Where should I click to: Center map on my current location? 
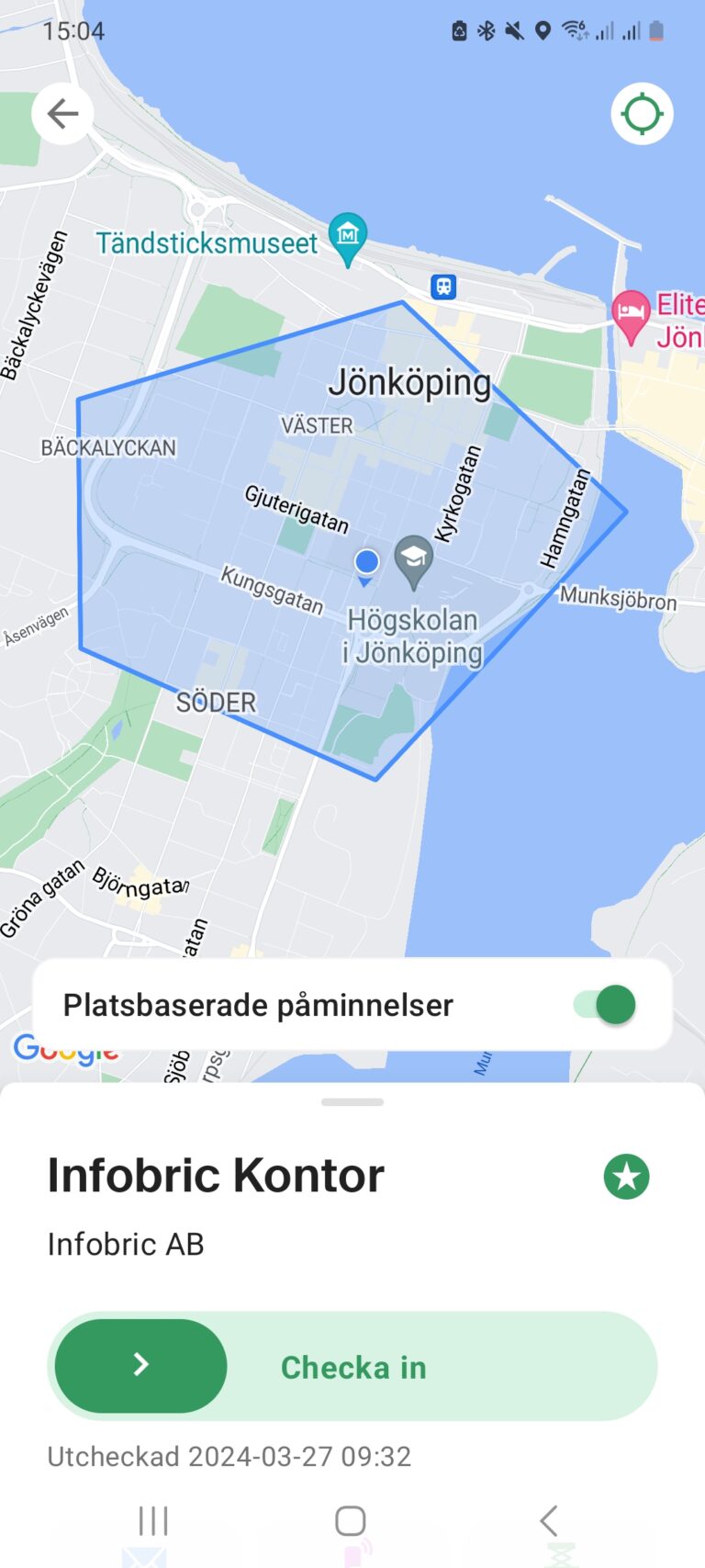(x=642, y=114)
